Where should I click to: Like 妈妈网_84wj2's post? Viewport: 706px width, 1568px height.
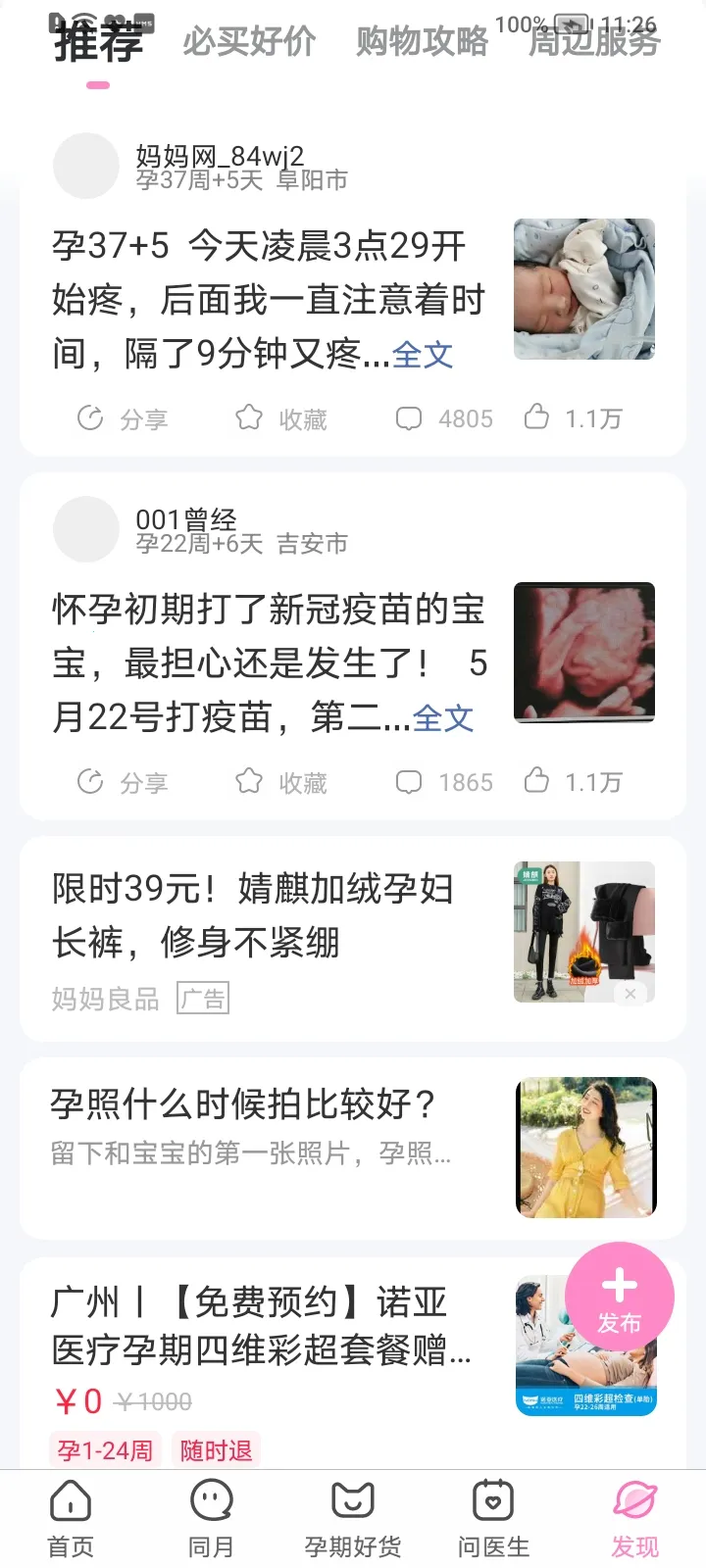click(574, 419)
